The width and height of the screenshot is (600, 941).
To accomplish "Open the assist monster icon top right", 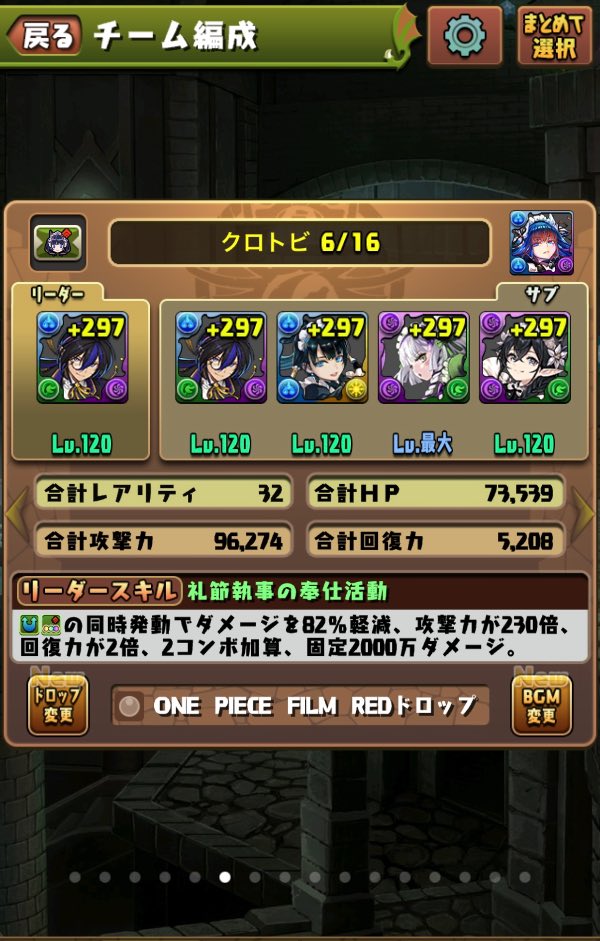I will [x=541, y=242].
